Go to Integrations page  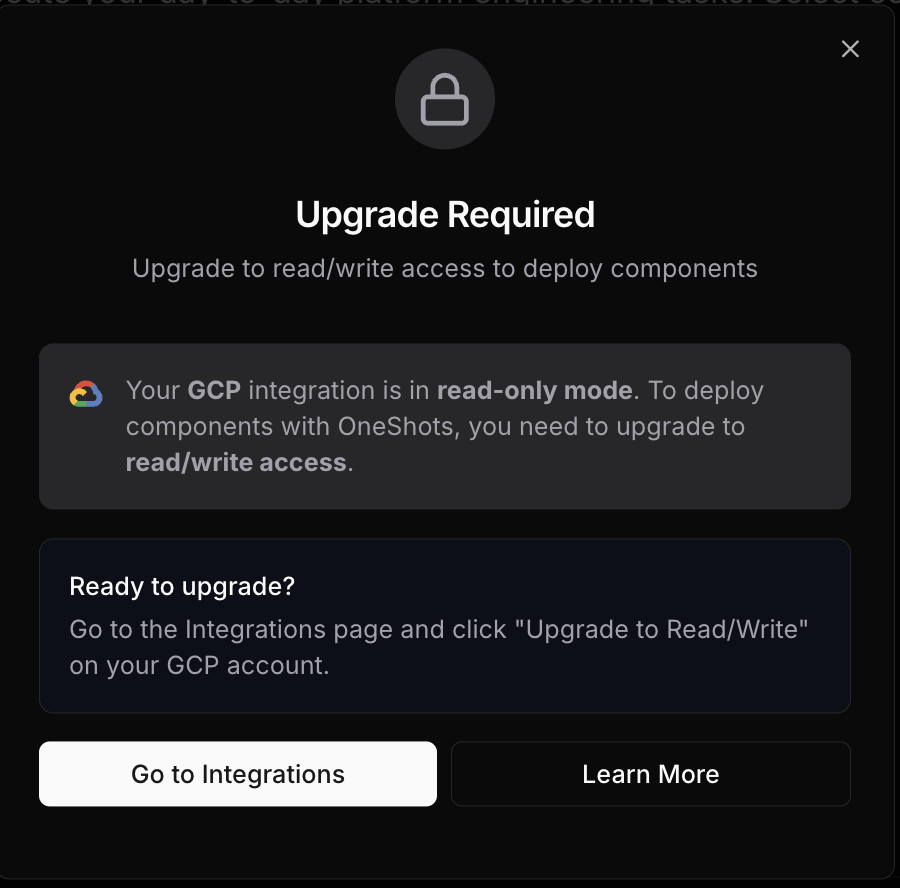pos(238,774)
